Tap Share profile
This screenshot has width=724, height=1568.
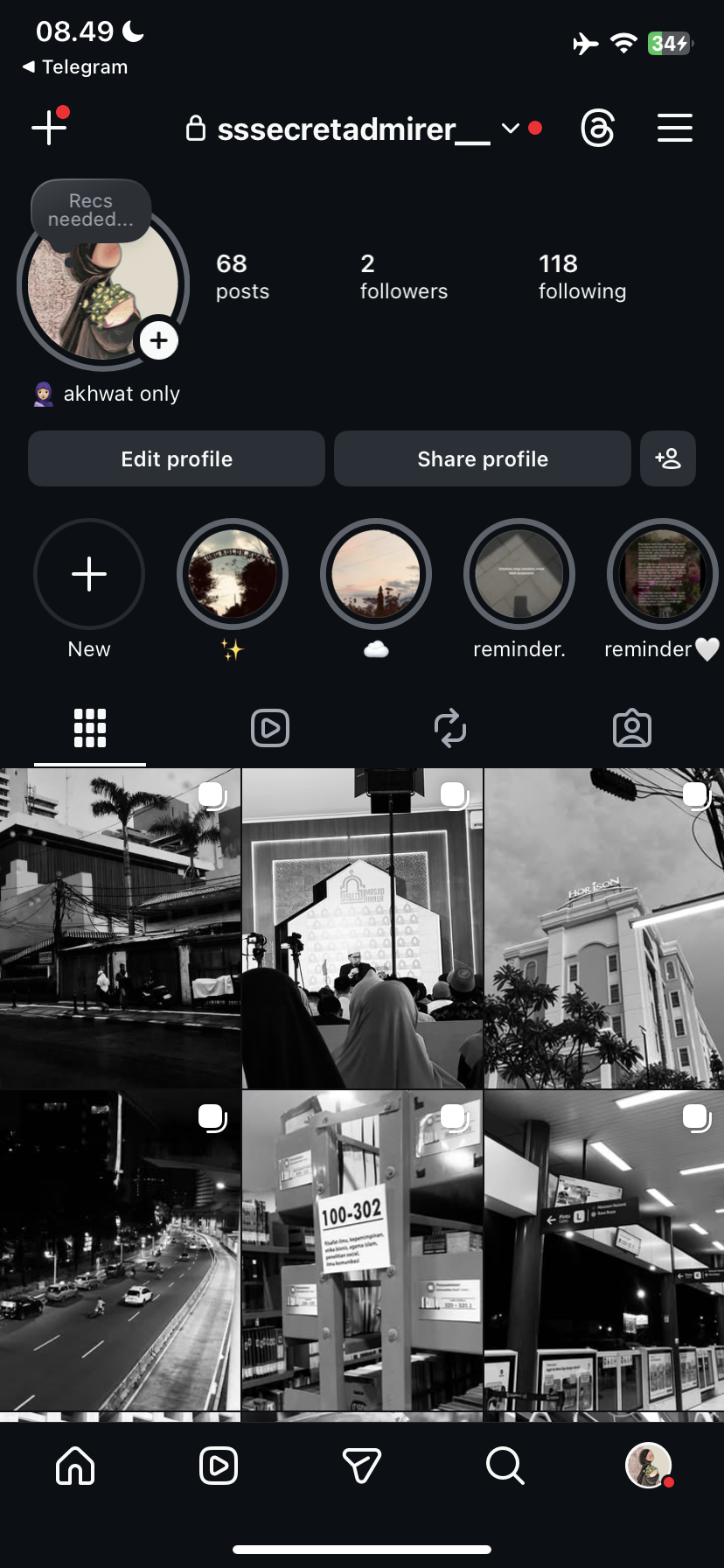483,458
